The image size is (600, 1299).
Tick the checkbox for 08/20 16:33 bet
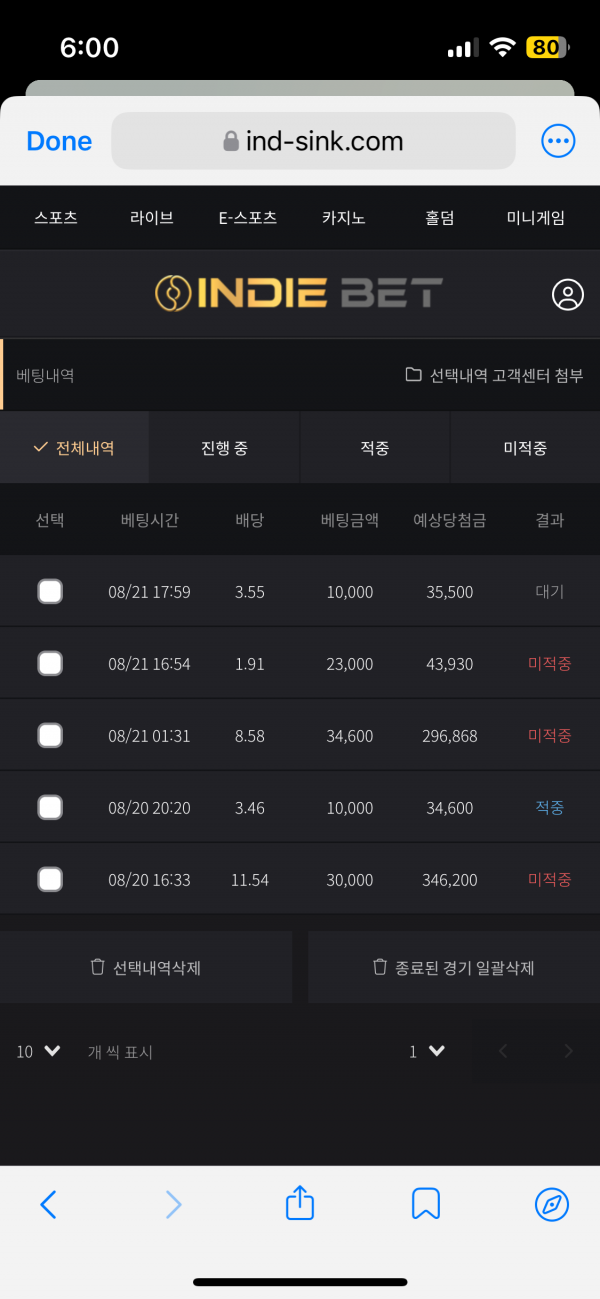pos(50,879)
